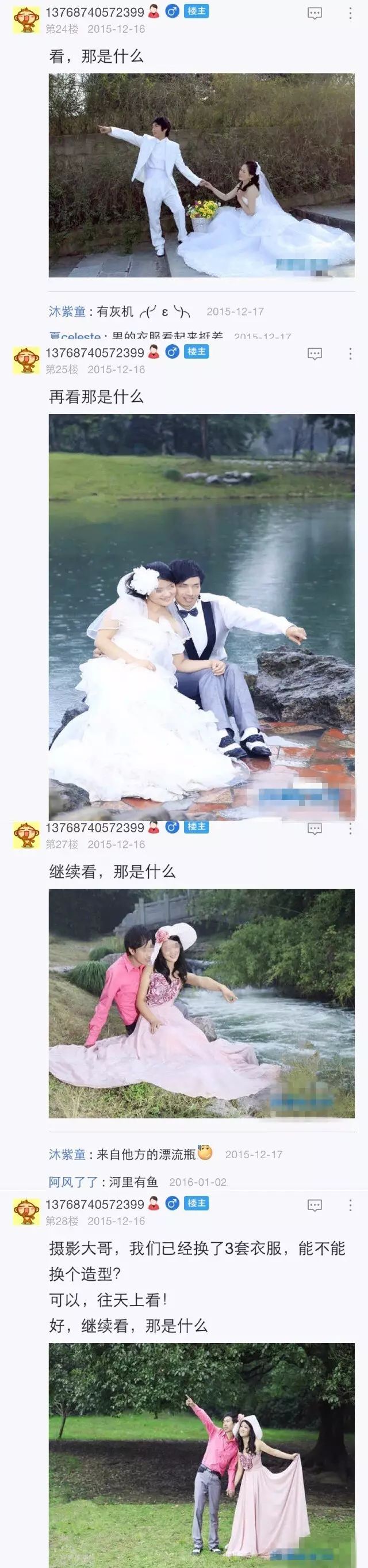Open overflow menu on floor 25 post
The height and width of the screenshot is (1568, 368).
click(x=350, y=353)
